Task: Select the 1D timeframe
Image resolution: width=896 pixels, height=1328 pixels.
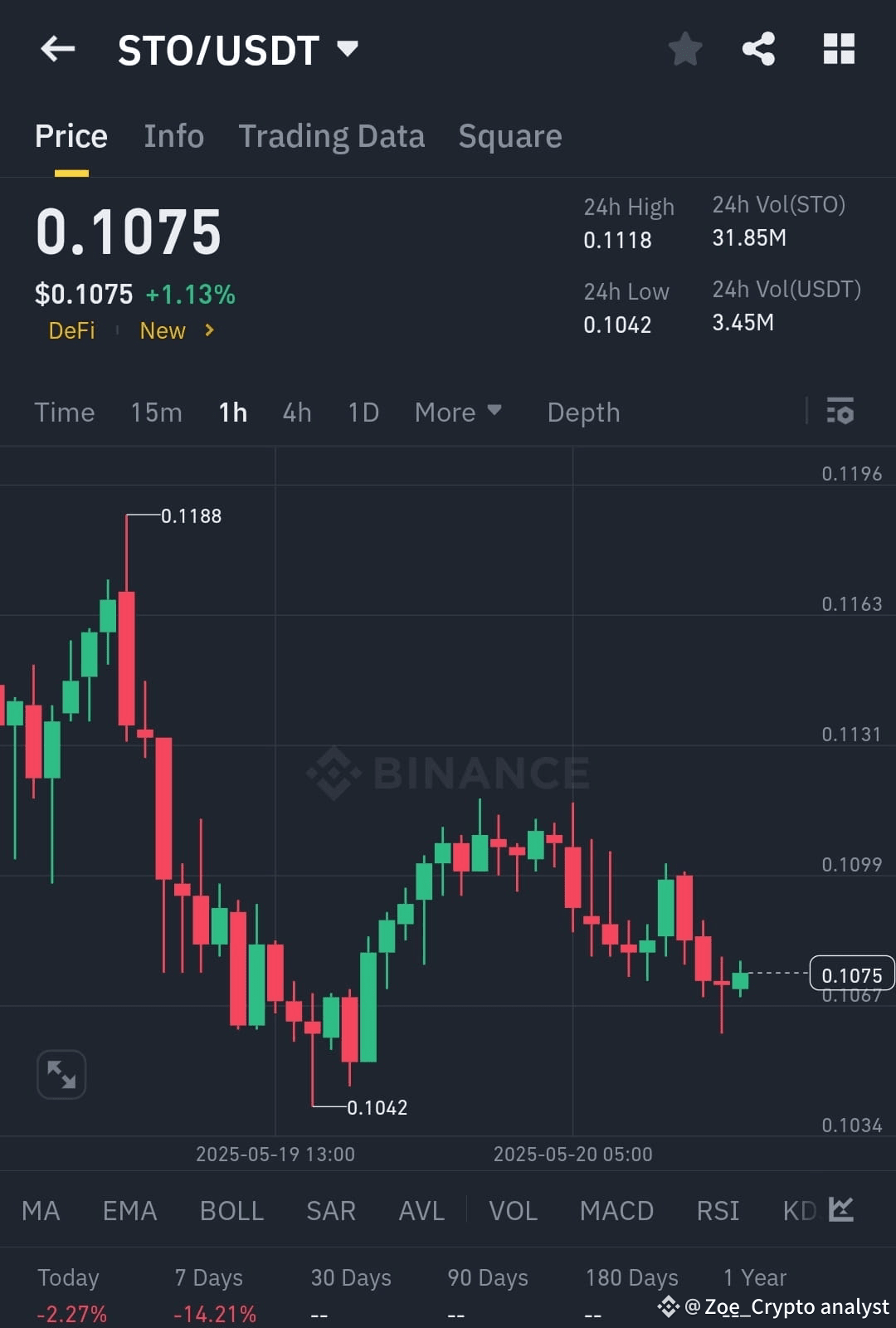Action: [x=362, y=412]
